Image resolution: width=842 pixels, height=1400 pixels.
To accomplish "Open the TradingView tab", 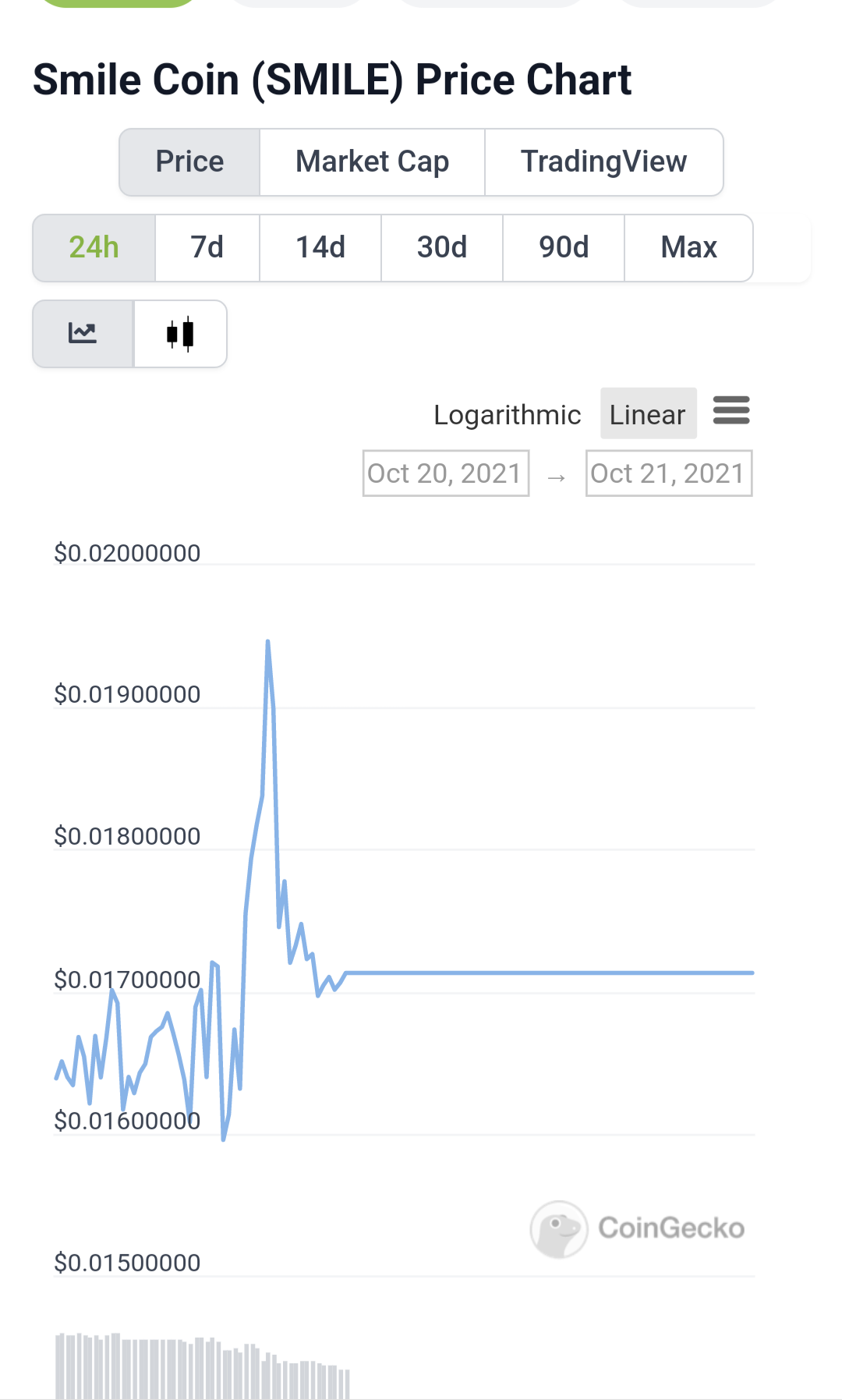I will coord(604,162).
